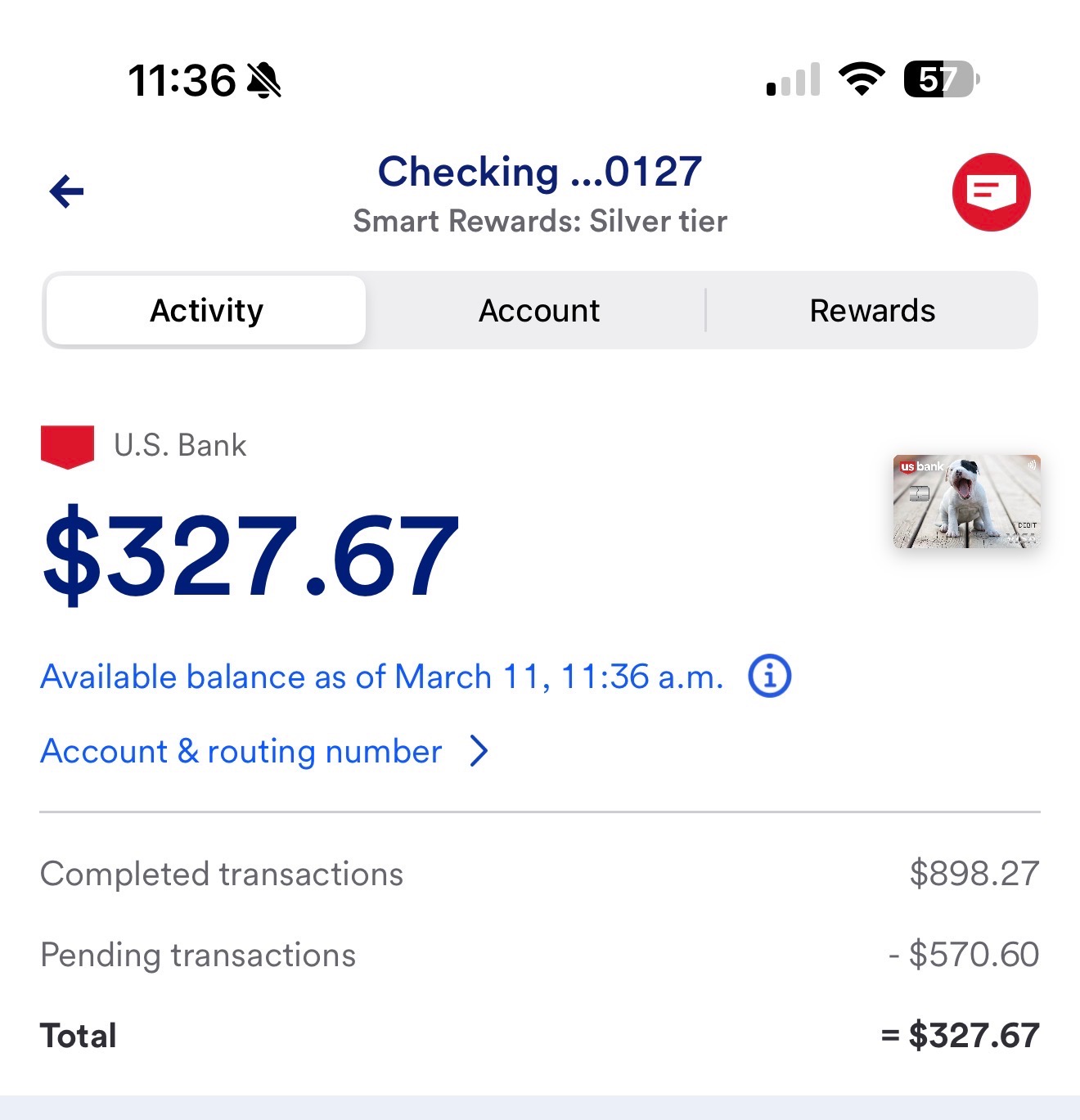The image size is (1080, 1120).
Task: Select the Activity tab
Action: pos(206,311)
